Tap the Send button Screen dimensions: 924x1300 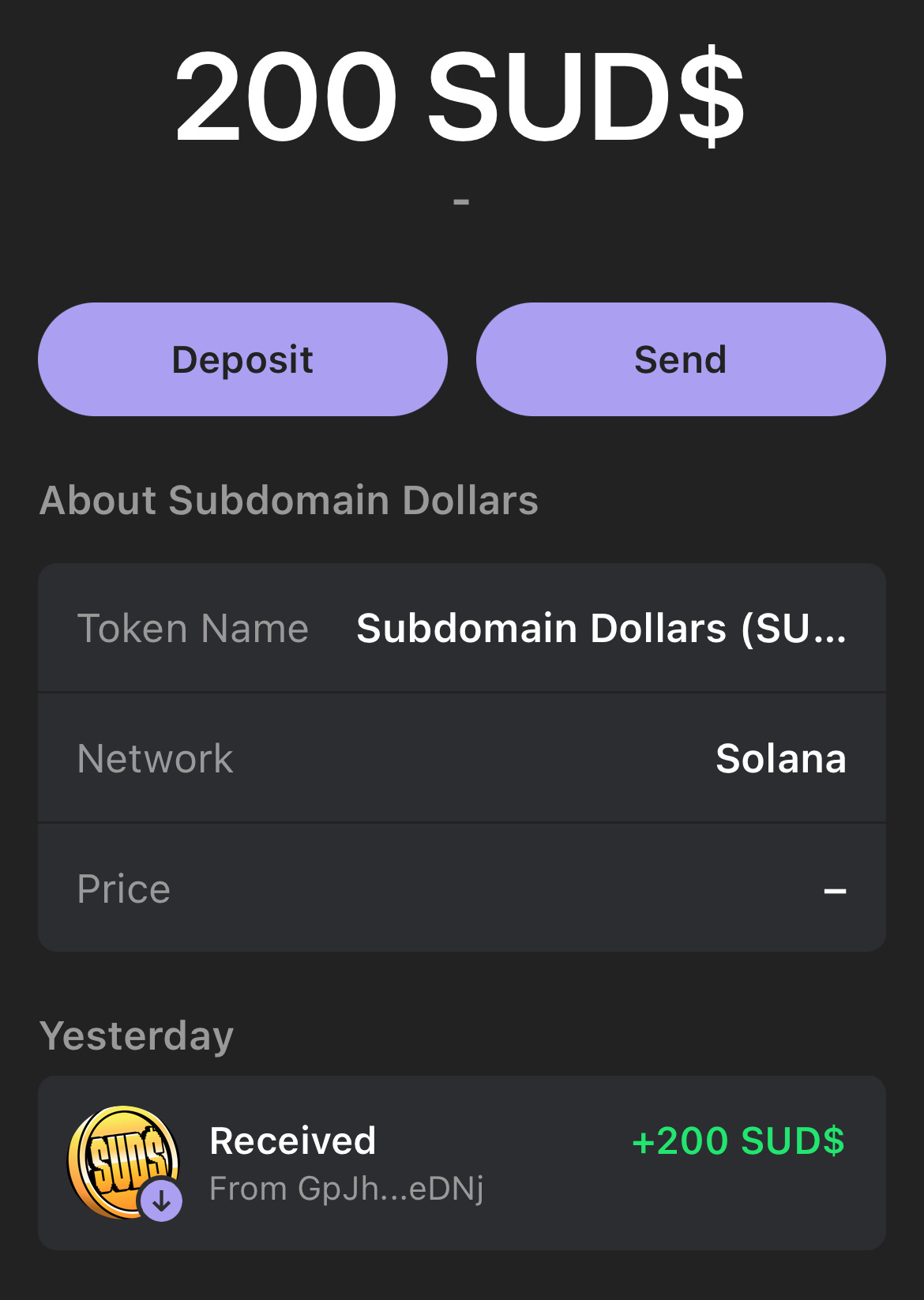point(680,359)
